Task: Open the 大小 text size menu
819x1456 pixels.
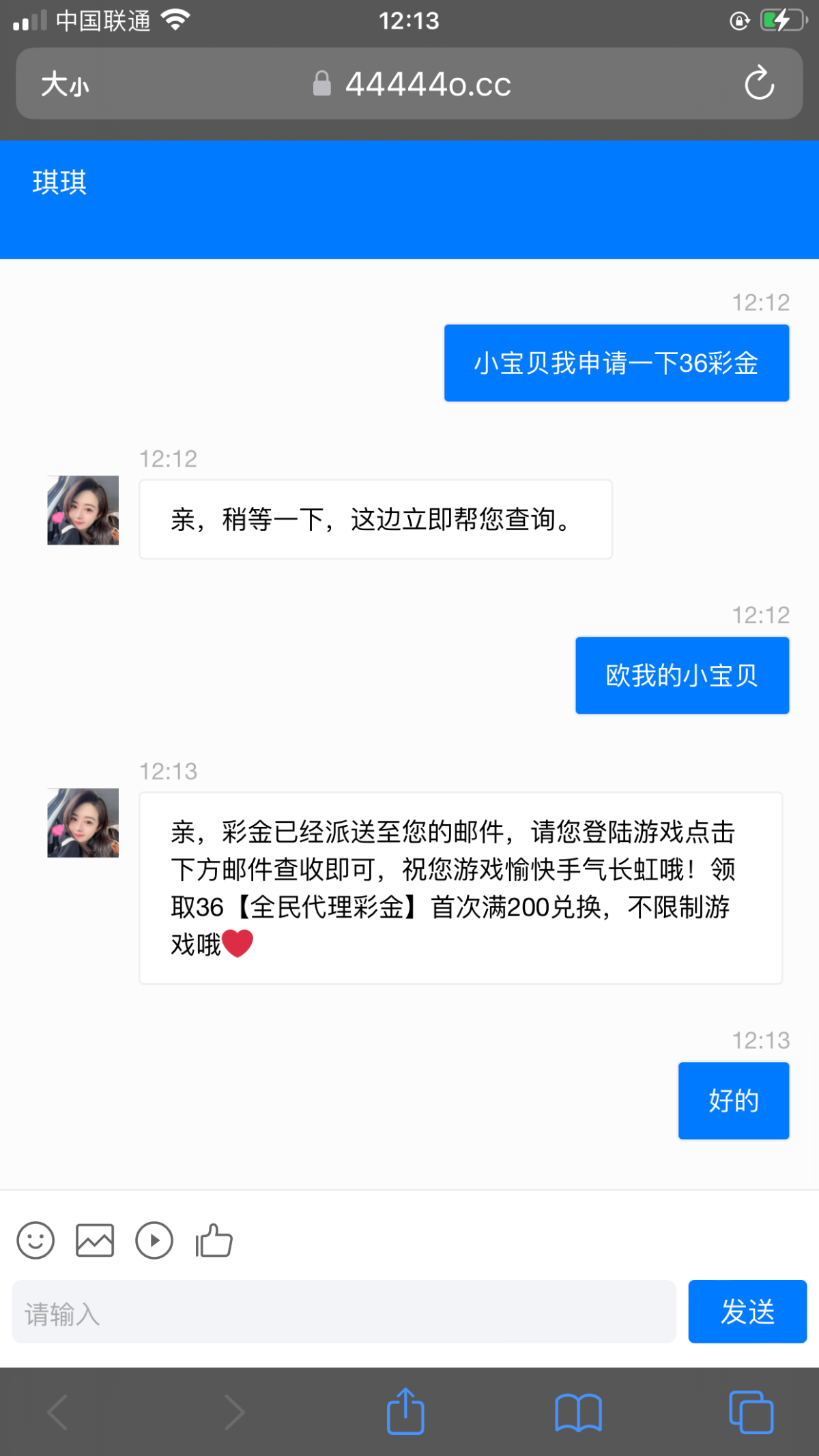Action: [65, 85]
